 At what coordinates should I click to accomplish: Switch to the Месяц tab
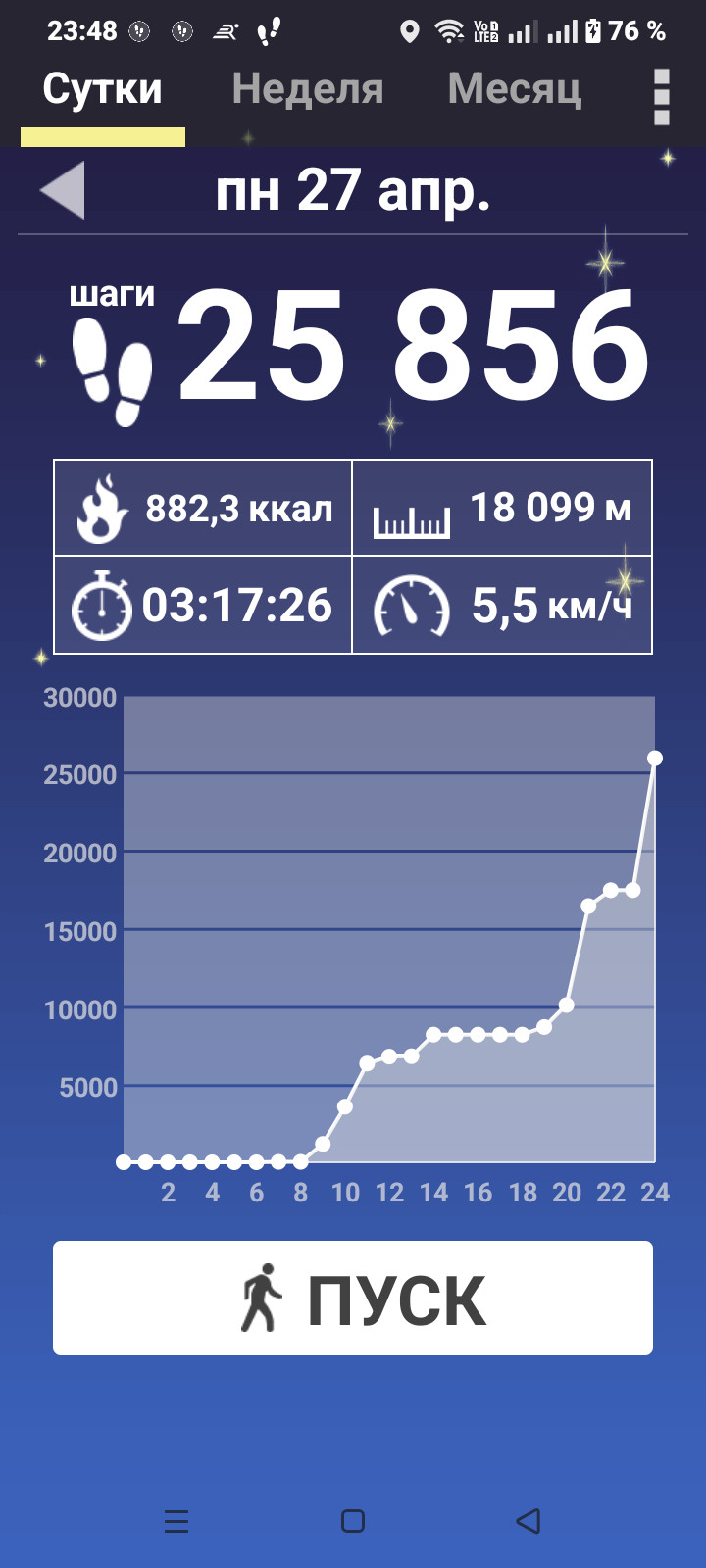point(515,89)
